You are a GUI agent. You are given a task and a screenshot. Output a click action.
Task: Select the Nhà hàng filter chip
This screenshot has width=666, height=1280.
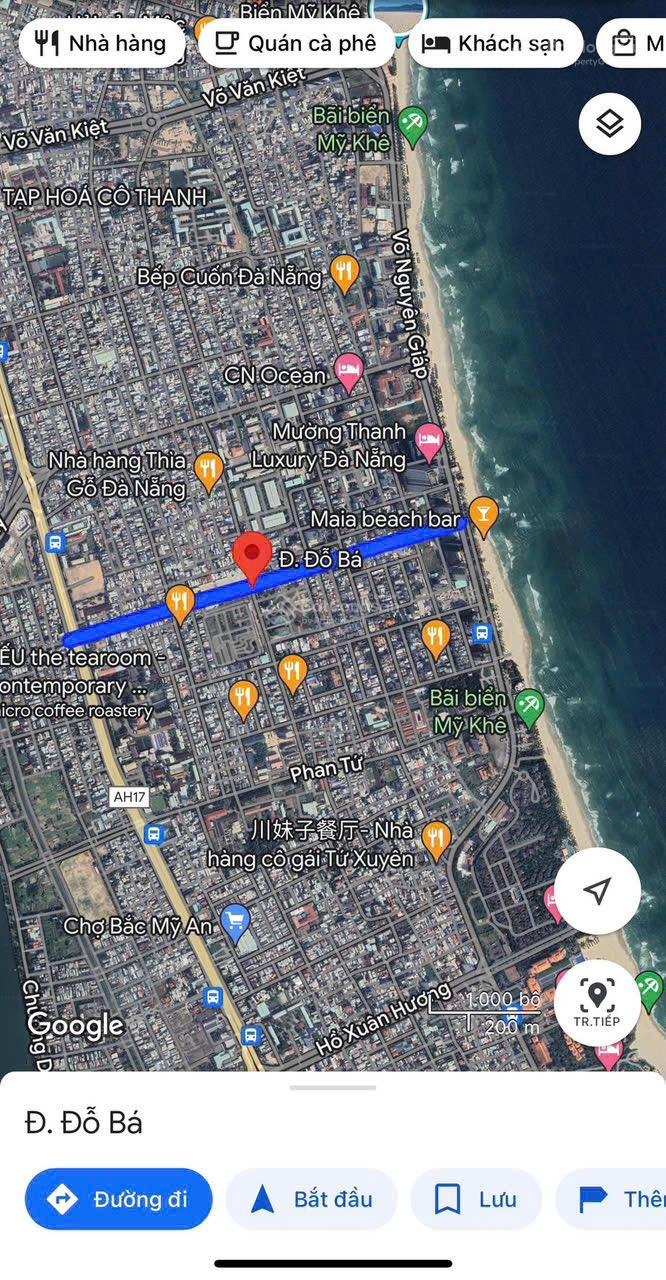tap(101, 44)
